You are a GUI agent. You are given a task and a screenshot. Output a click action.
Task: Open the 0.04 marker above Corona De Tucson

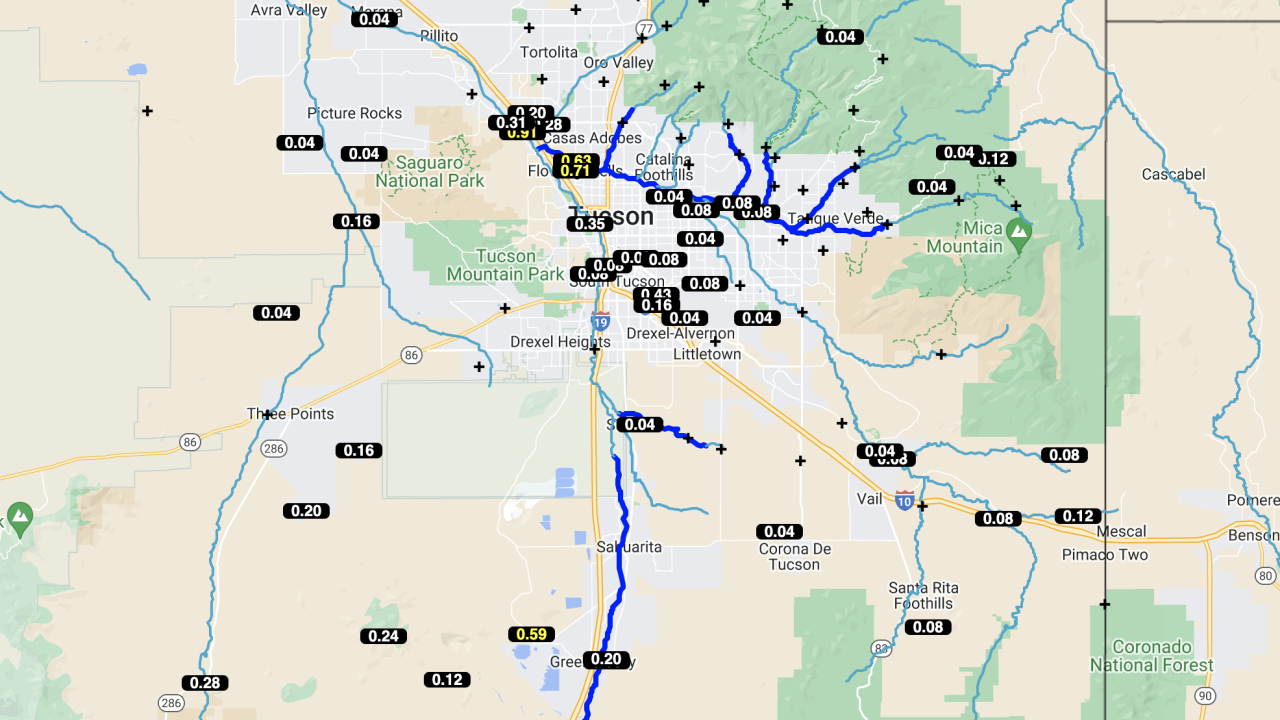click(x=779, y=531)
